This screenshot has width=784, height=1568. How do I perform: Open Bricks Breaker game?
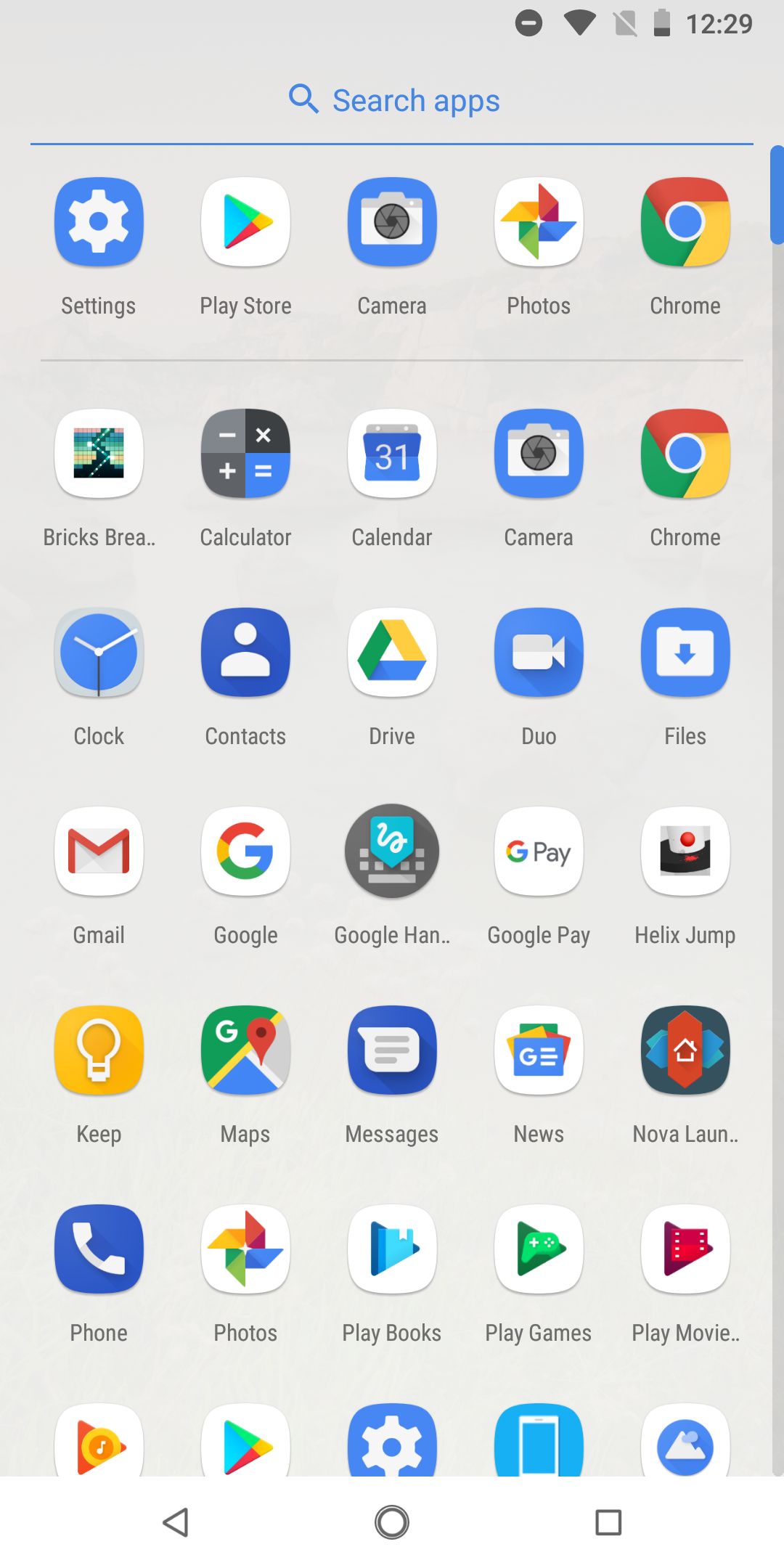tap(99, 454)
